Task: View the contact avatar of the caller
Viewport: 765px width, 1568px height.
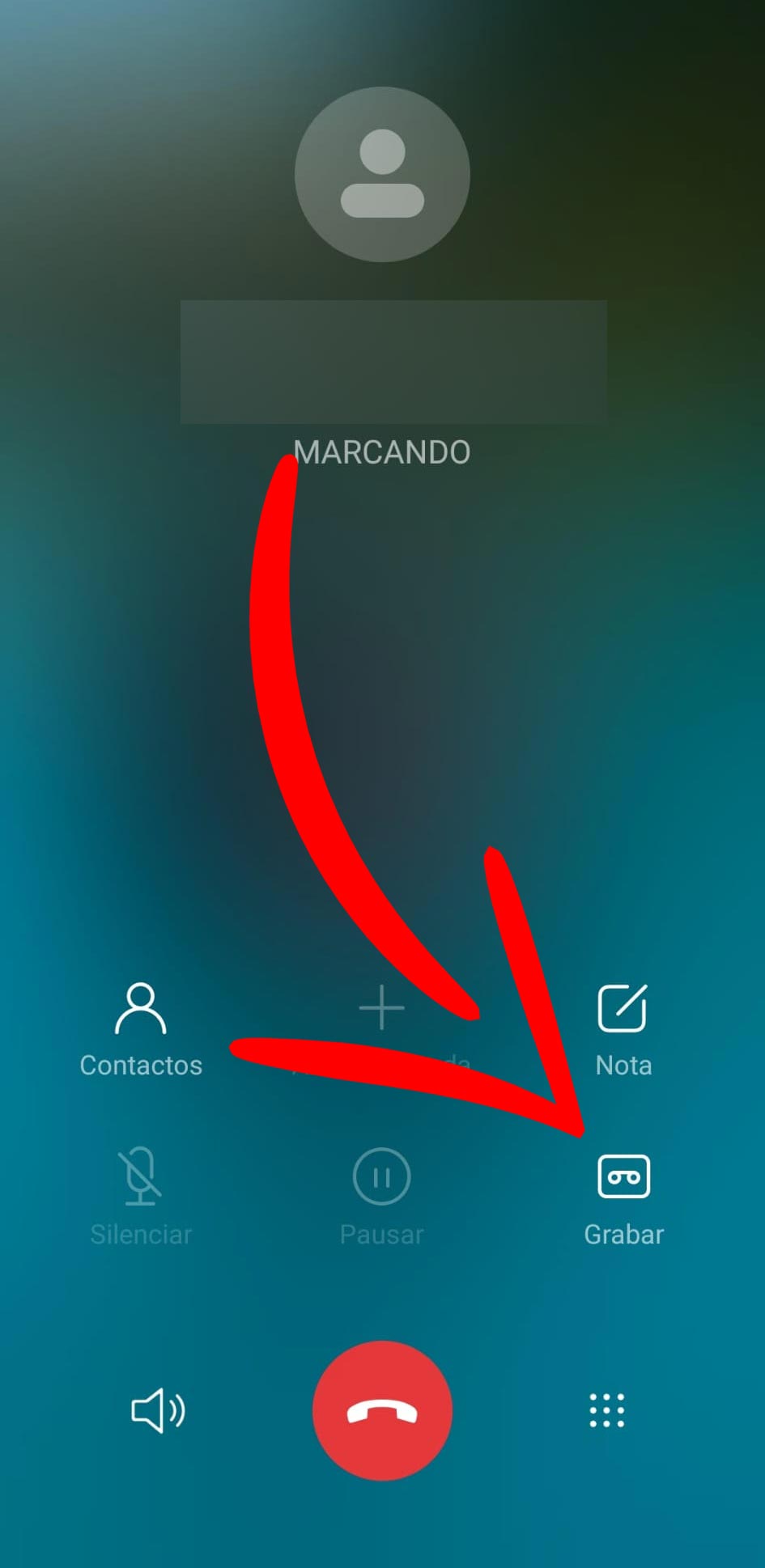Action: coord(381,172)
